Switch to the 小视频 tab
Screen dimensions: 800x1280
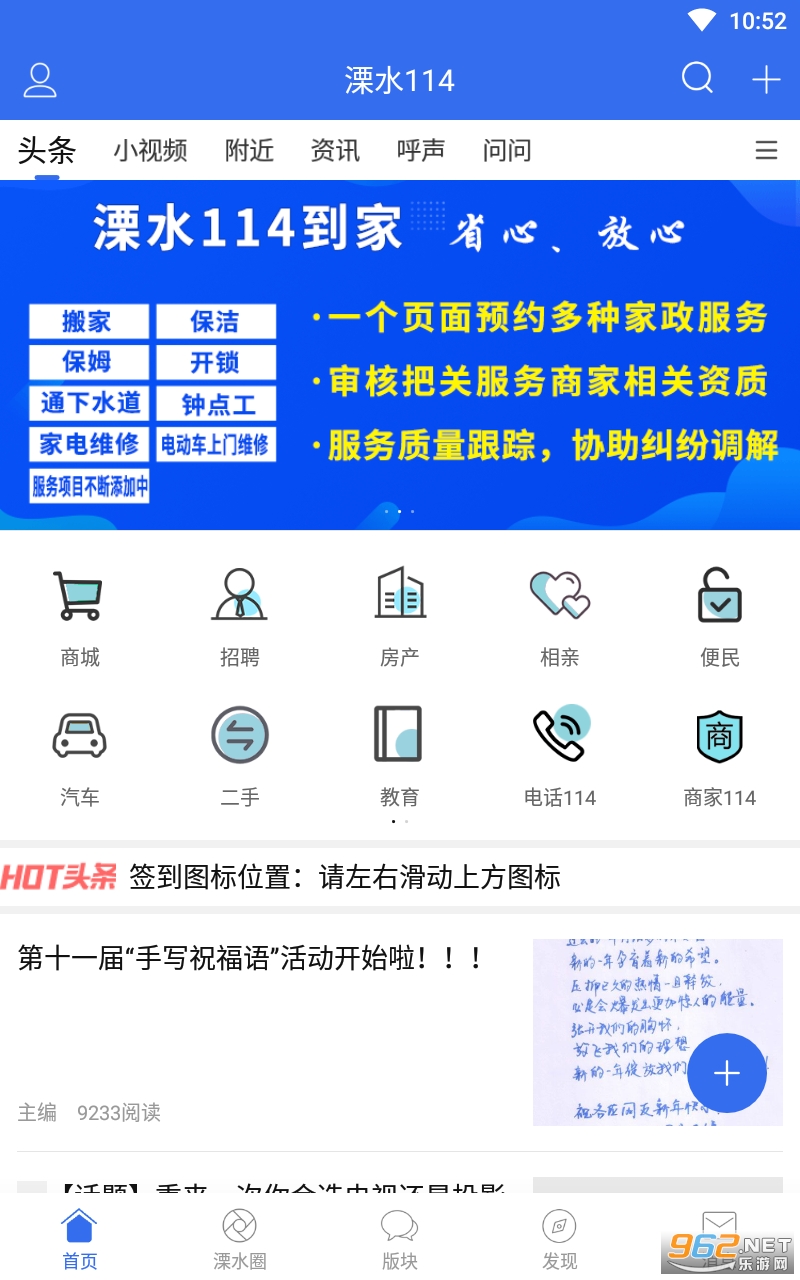(x=150, y=151)
